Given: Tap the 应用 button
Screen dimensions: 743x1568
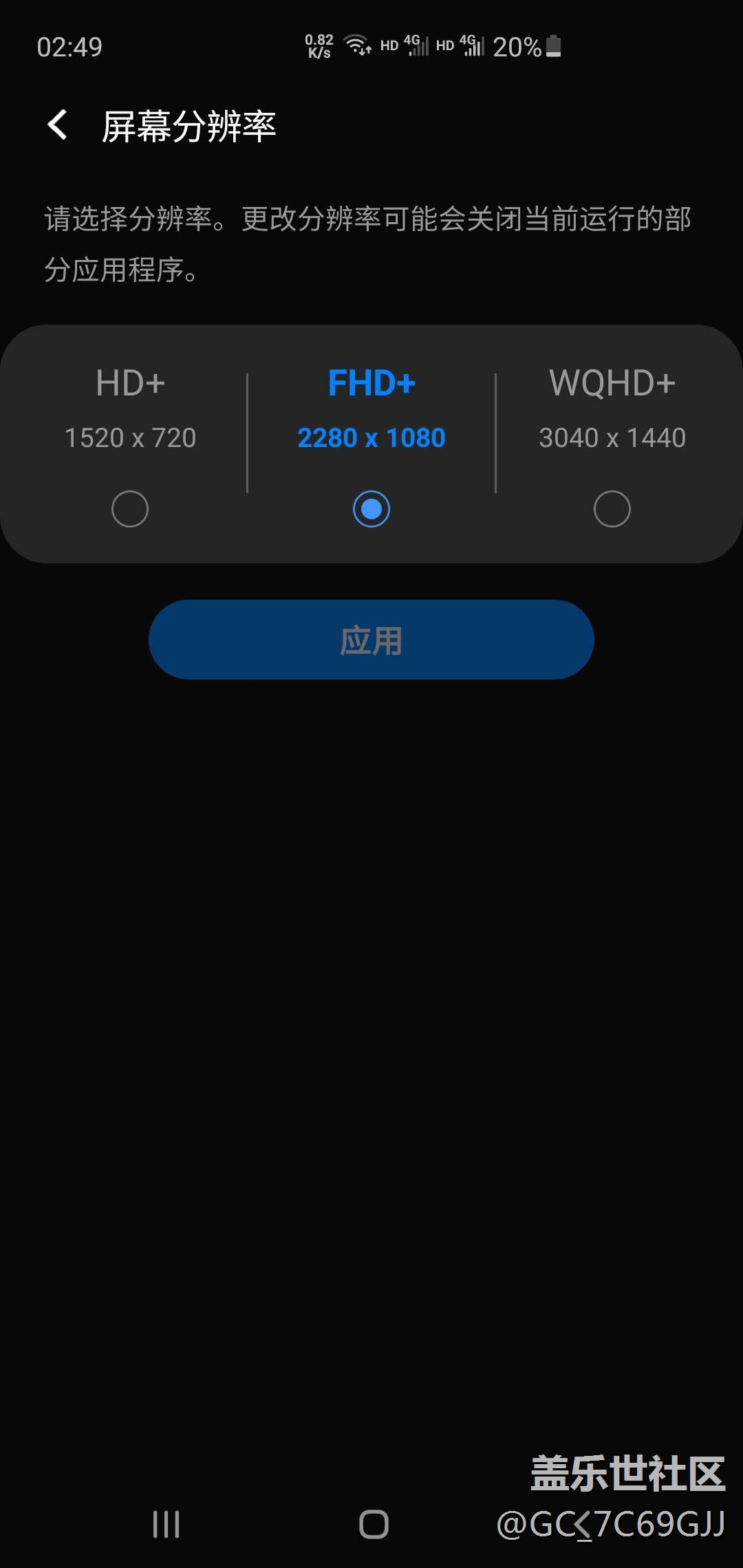Looking at the screenshot, I should coord(371,640).
